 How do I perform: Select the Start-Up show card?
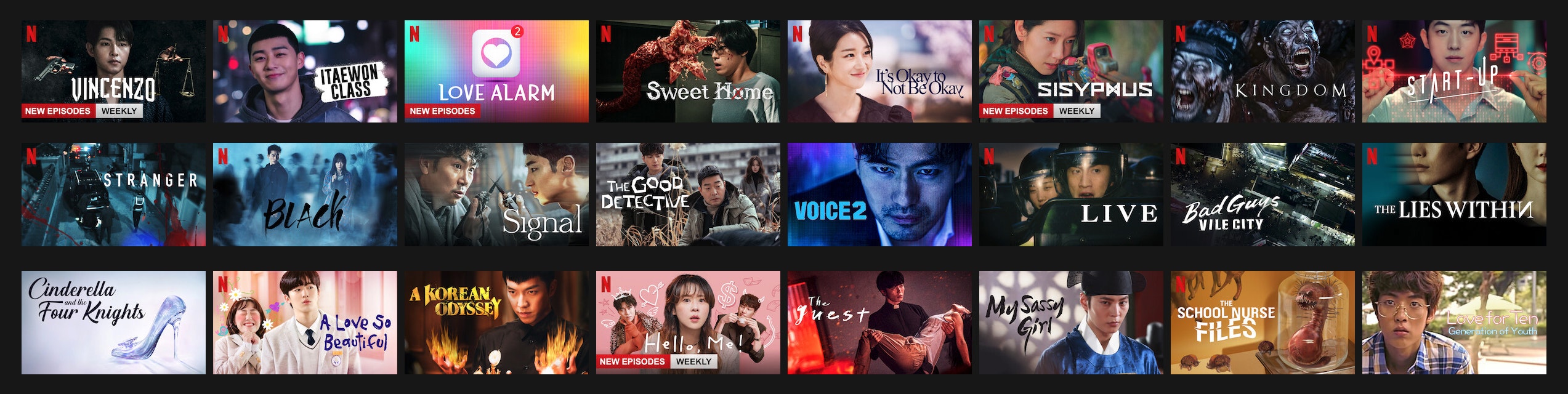pyautogui.click(x=1454, y=71)
